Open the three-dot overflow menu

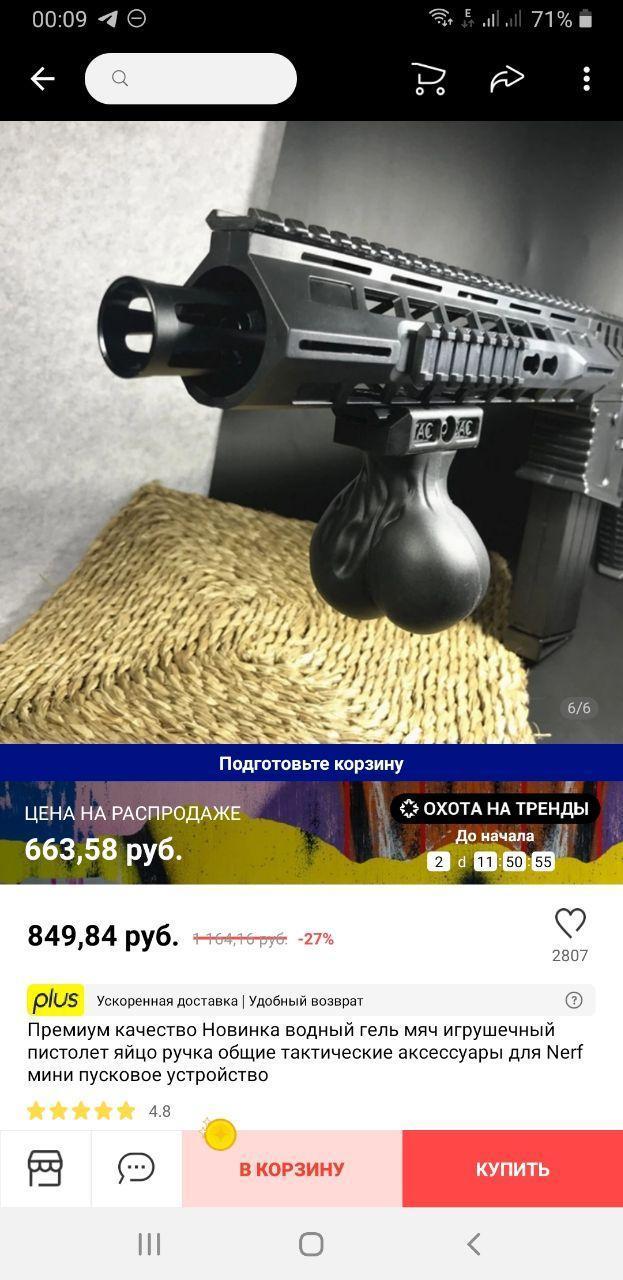(586, 79)
